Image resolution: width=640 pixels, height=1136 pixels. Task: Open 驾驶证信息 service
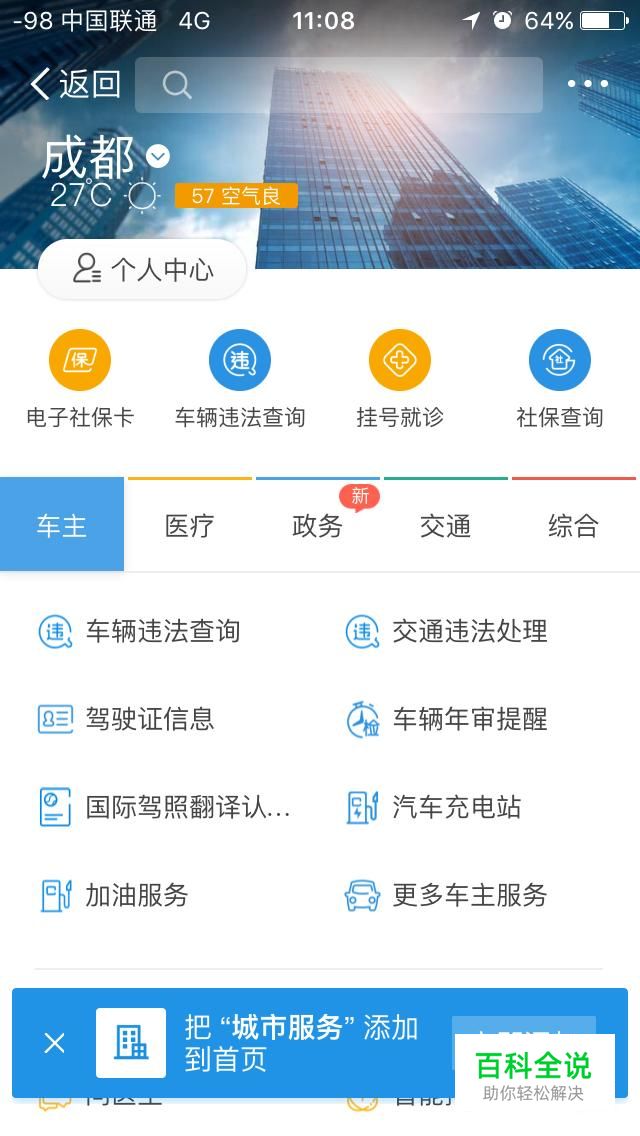click(126, 719)
